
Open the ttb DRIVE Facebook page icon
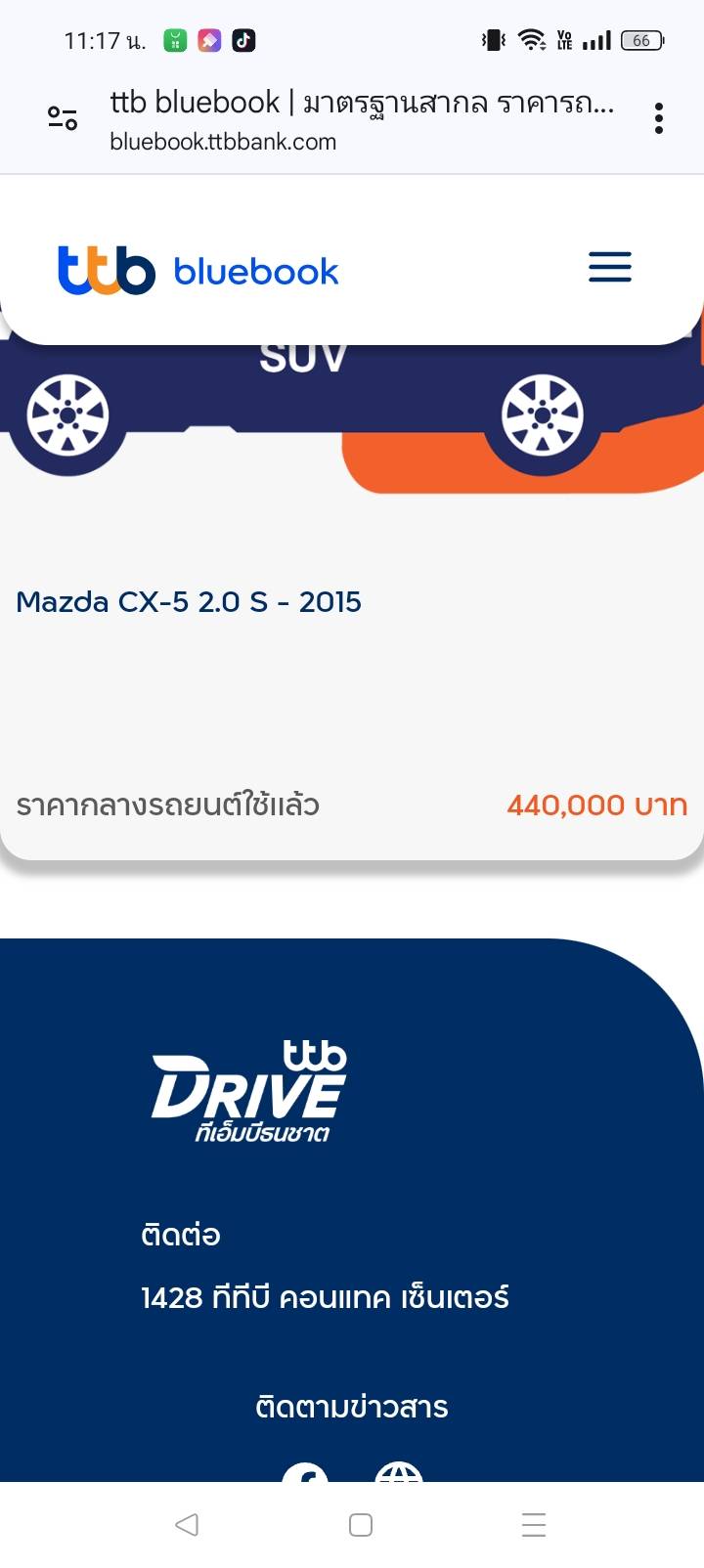[305, 1473]
